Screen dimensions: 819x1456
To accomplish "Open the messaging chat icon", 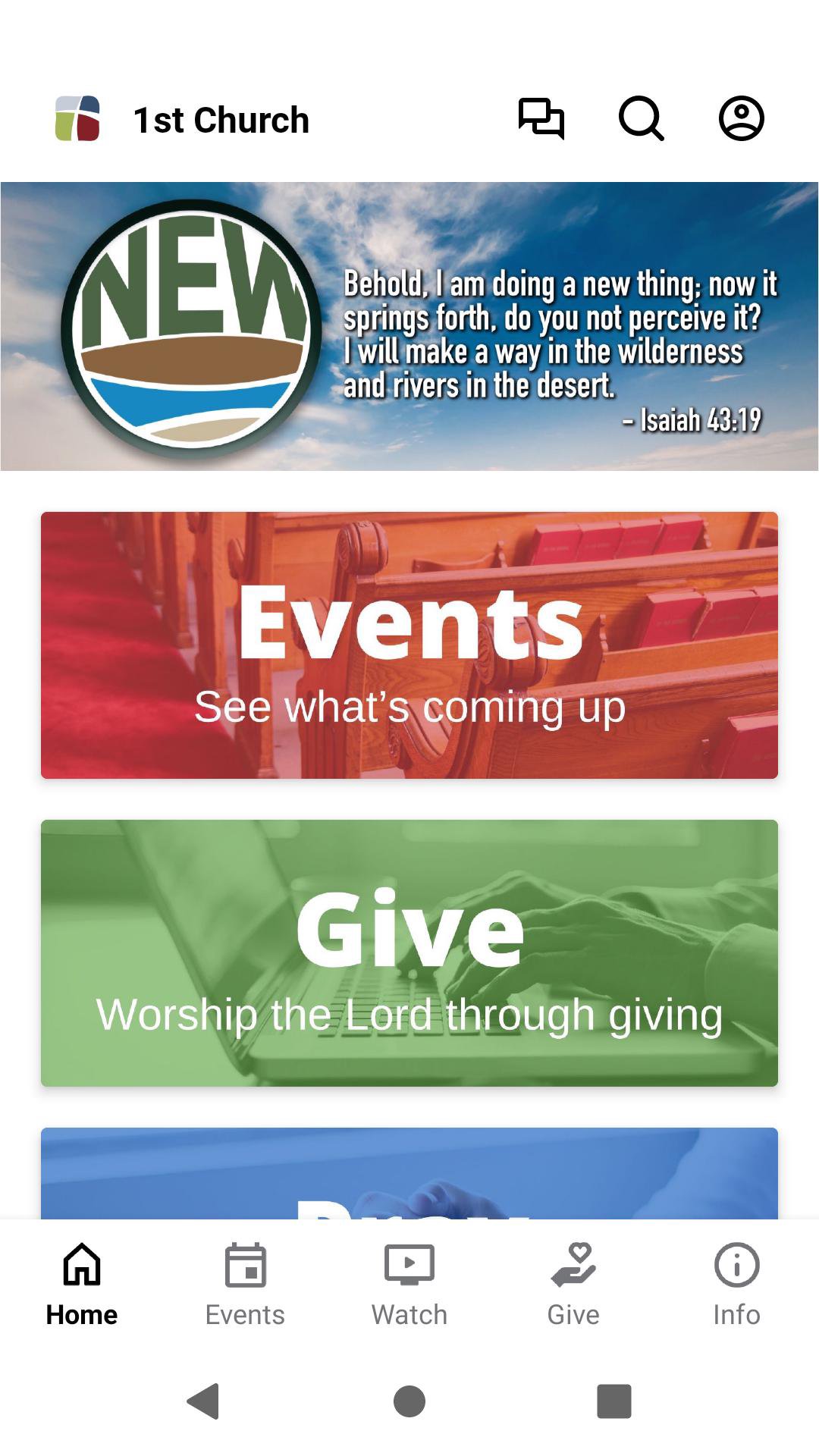I will tap(541, 119).
